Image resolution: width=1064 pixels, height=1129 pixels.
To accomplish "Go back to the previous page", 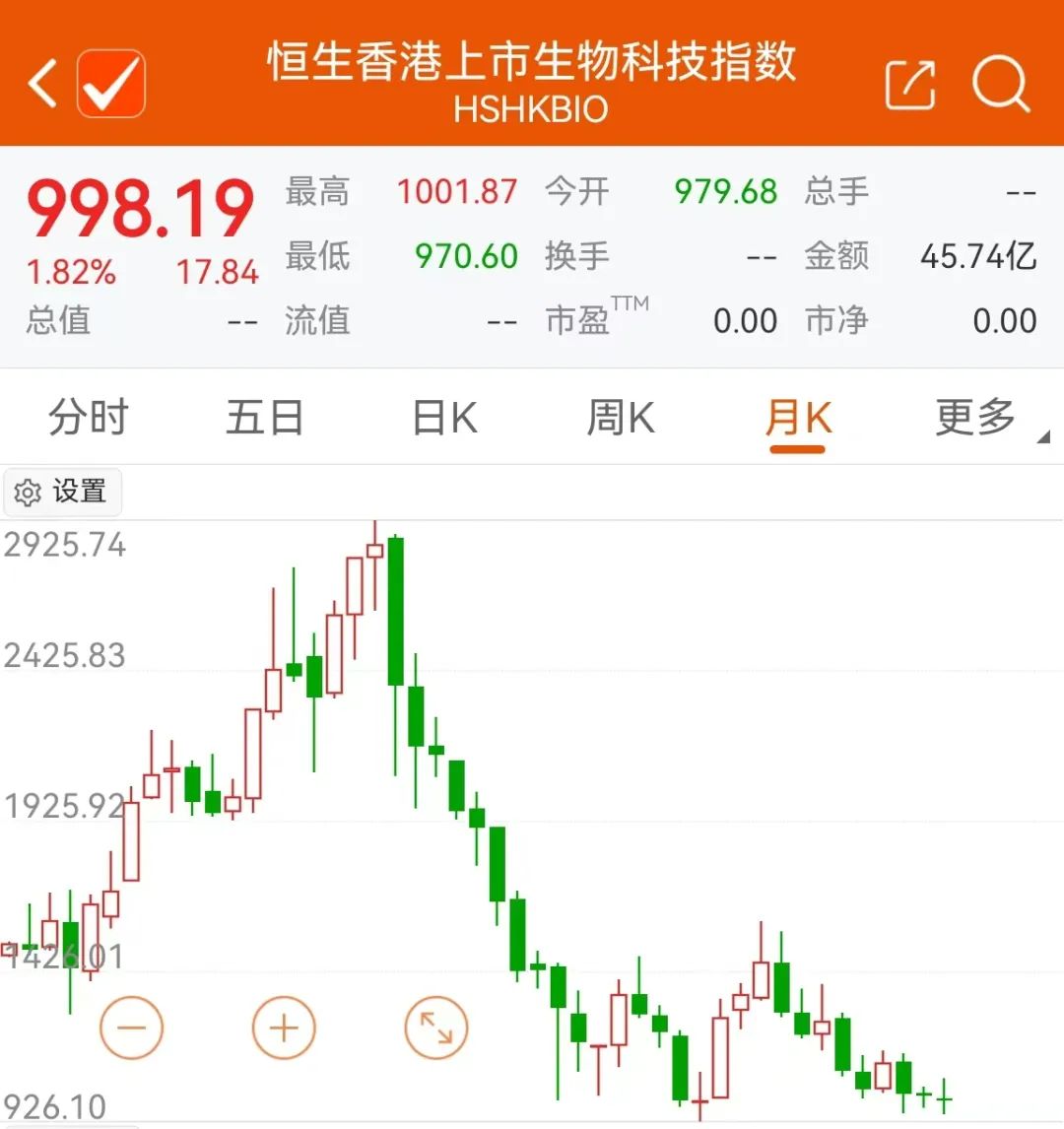I will click(42, 84).
